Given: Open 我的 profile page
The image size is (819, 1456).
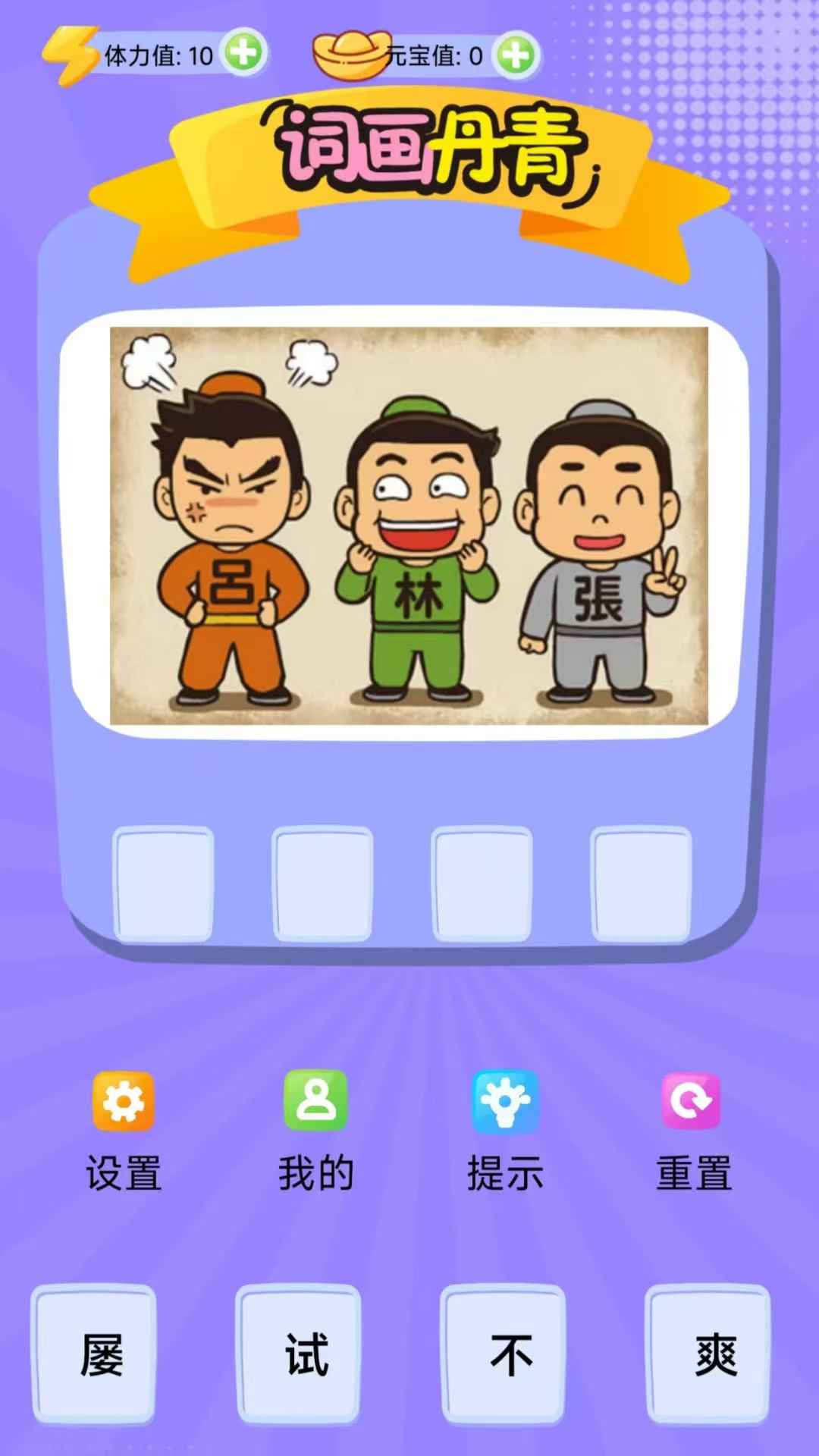Looking at the screenshot, I should coord(315,1130).
